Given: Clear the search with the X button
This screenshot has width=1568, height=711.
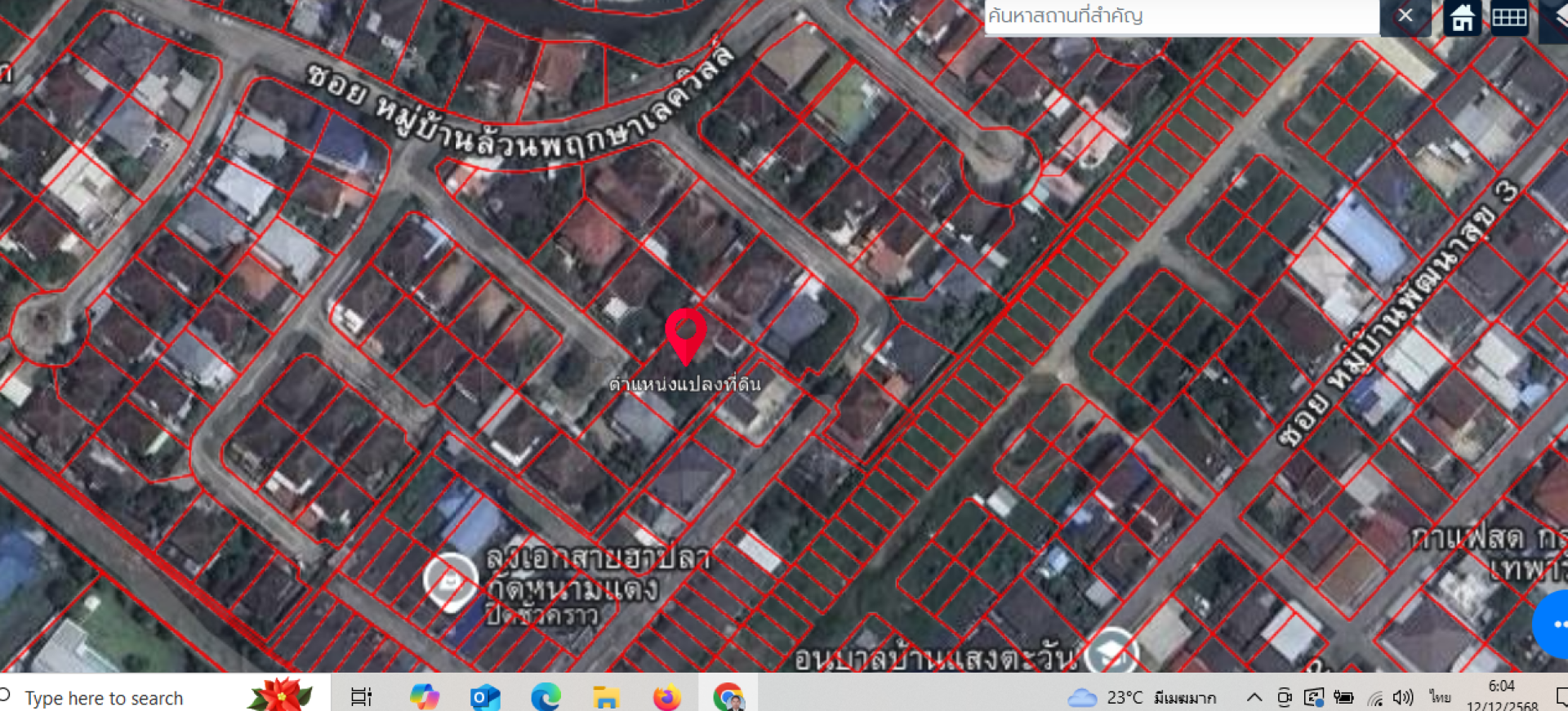Looking at the screenshot, I should tap(1405, 16).
